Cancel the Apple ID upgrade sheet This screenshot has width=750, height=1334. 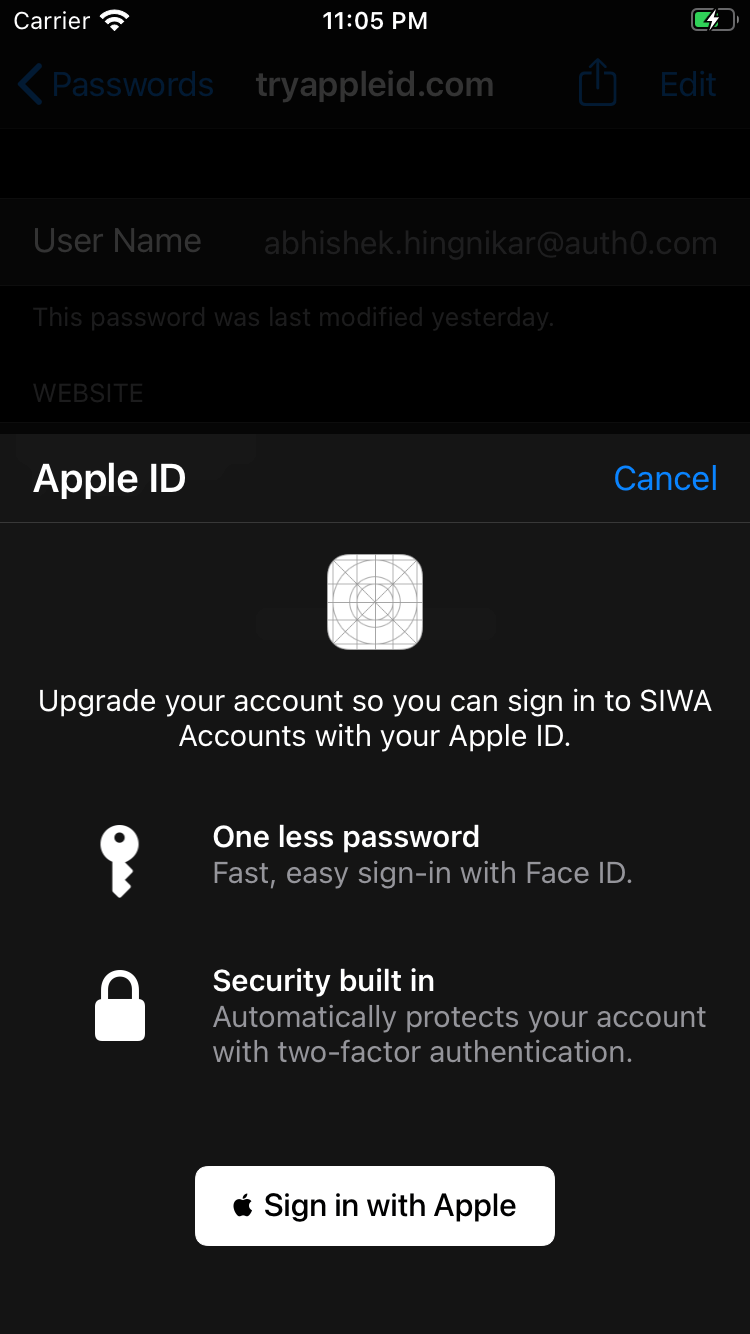click(665, 479)
